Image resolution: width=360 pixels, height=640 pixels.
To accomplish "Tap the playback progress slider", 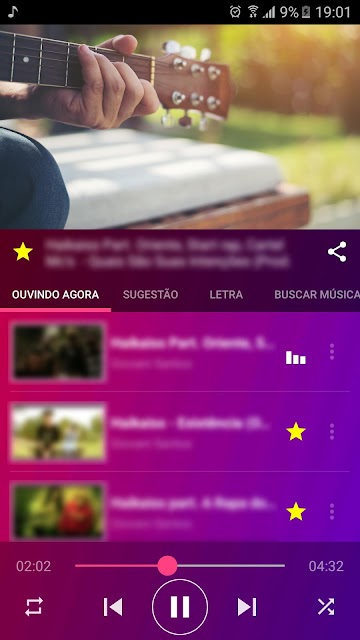I will [180, 566].
